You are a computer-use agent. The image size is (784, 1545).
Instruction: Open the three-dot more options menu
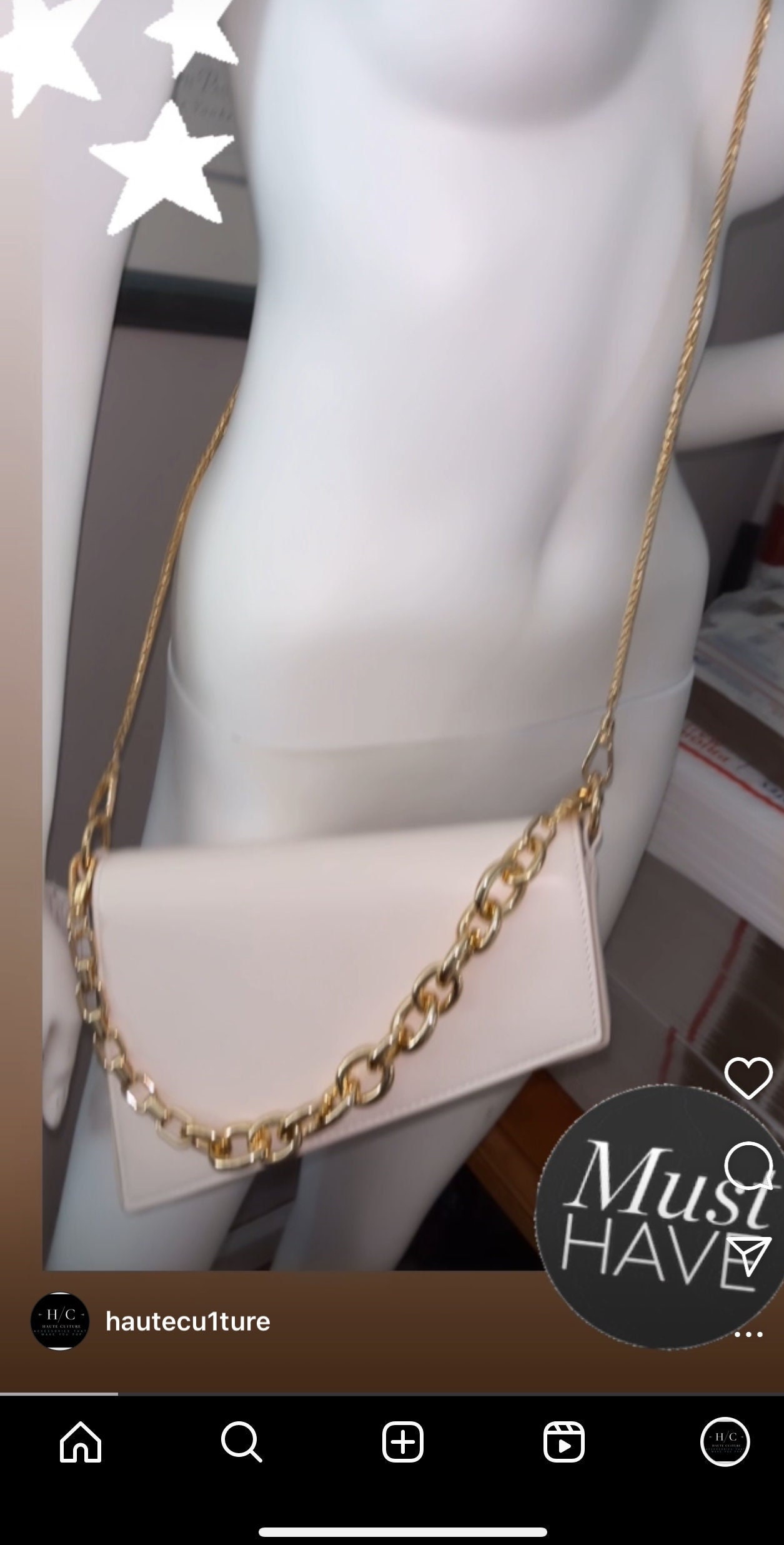click(x=748, y=1335)
